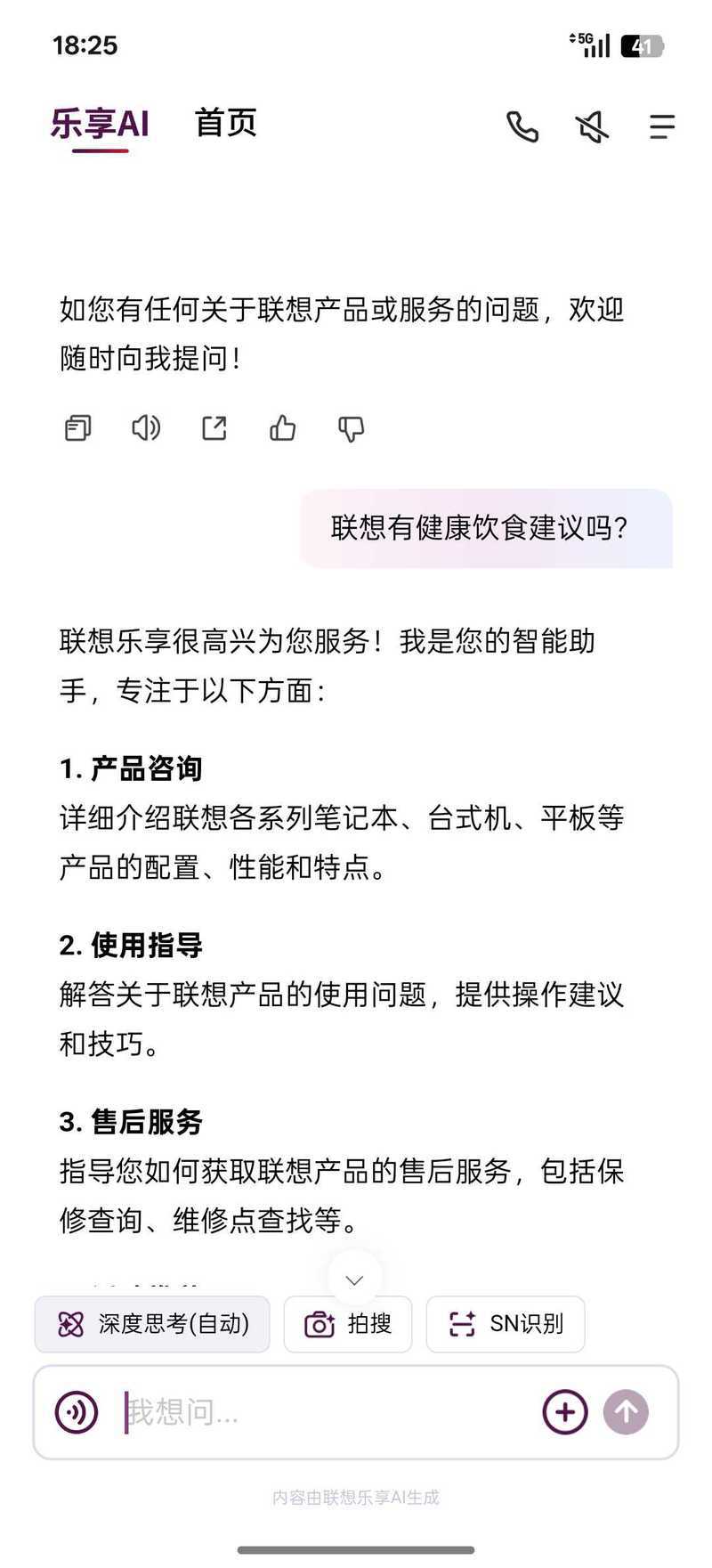This screenshot has height=1568, width=712.
Task: Toggle 深度思考(自动) mode
Action: [x=152, y=1324]
